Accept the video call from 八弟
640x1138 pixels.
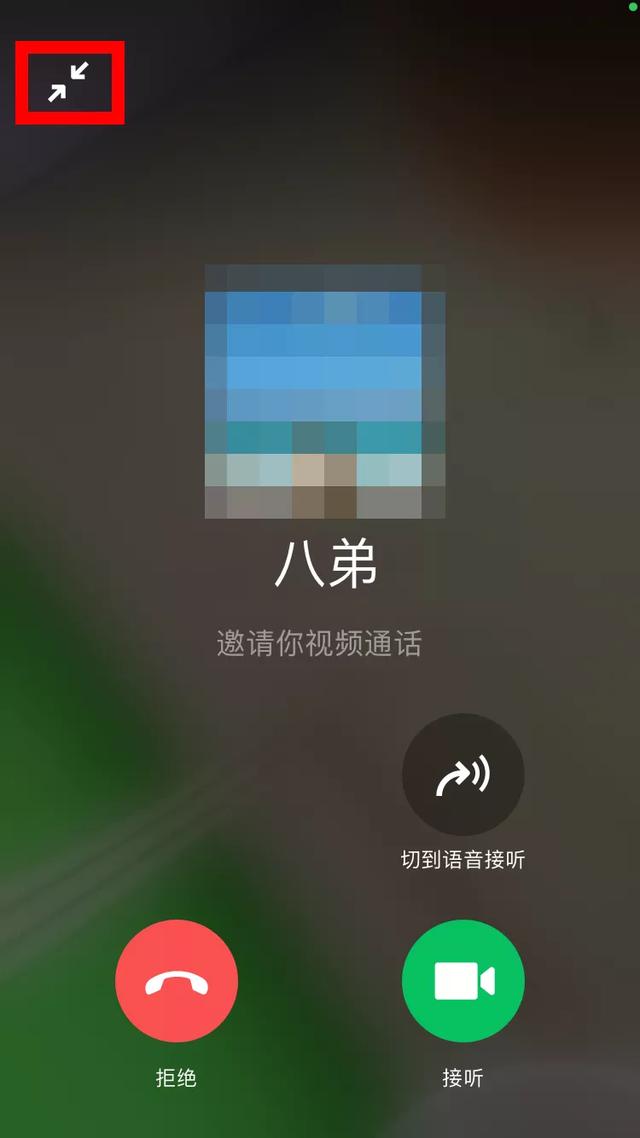point(463,981)
